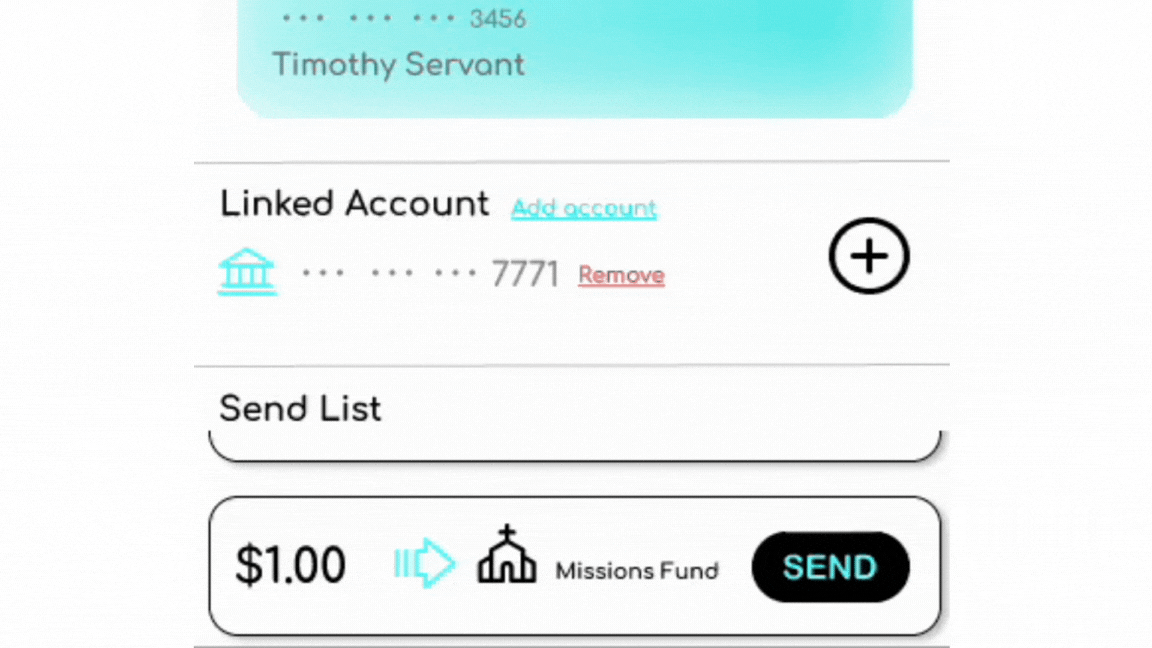The image size is (1152, 648).
Task: Remove linked account ending in 7771
Action: [x=621, y=275]
